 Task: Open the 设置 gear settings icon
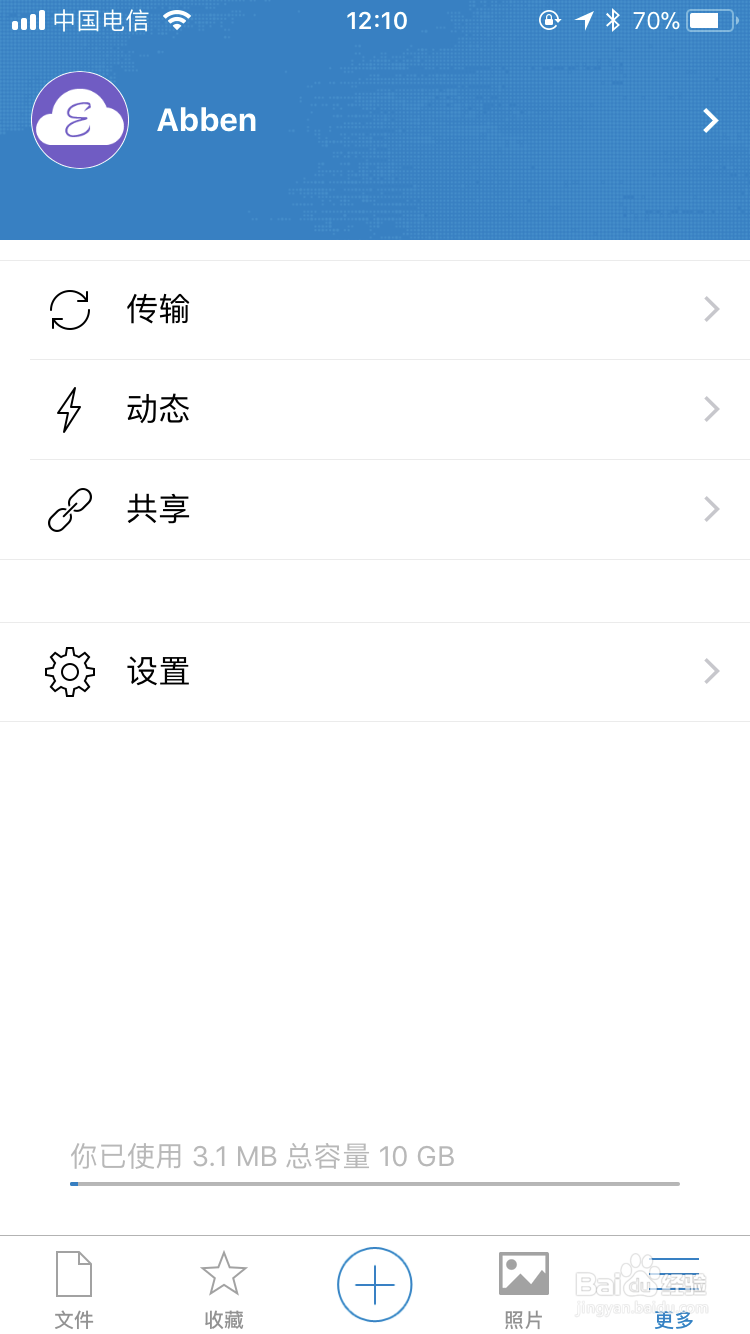(68, 671)
